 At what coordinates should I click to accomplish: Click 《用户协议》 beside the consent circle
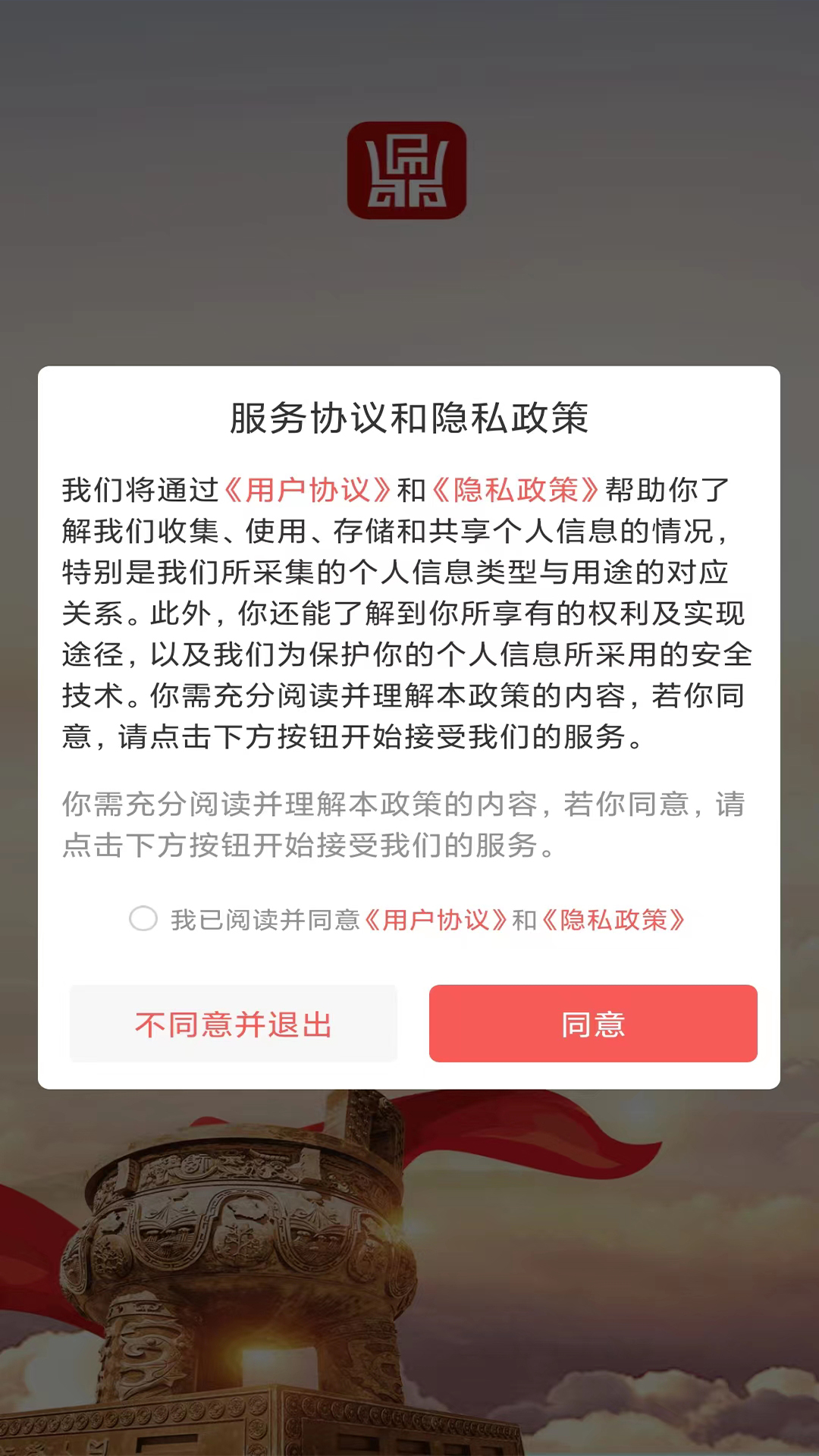click(x=436, y=918)
